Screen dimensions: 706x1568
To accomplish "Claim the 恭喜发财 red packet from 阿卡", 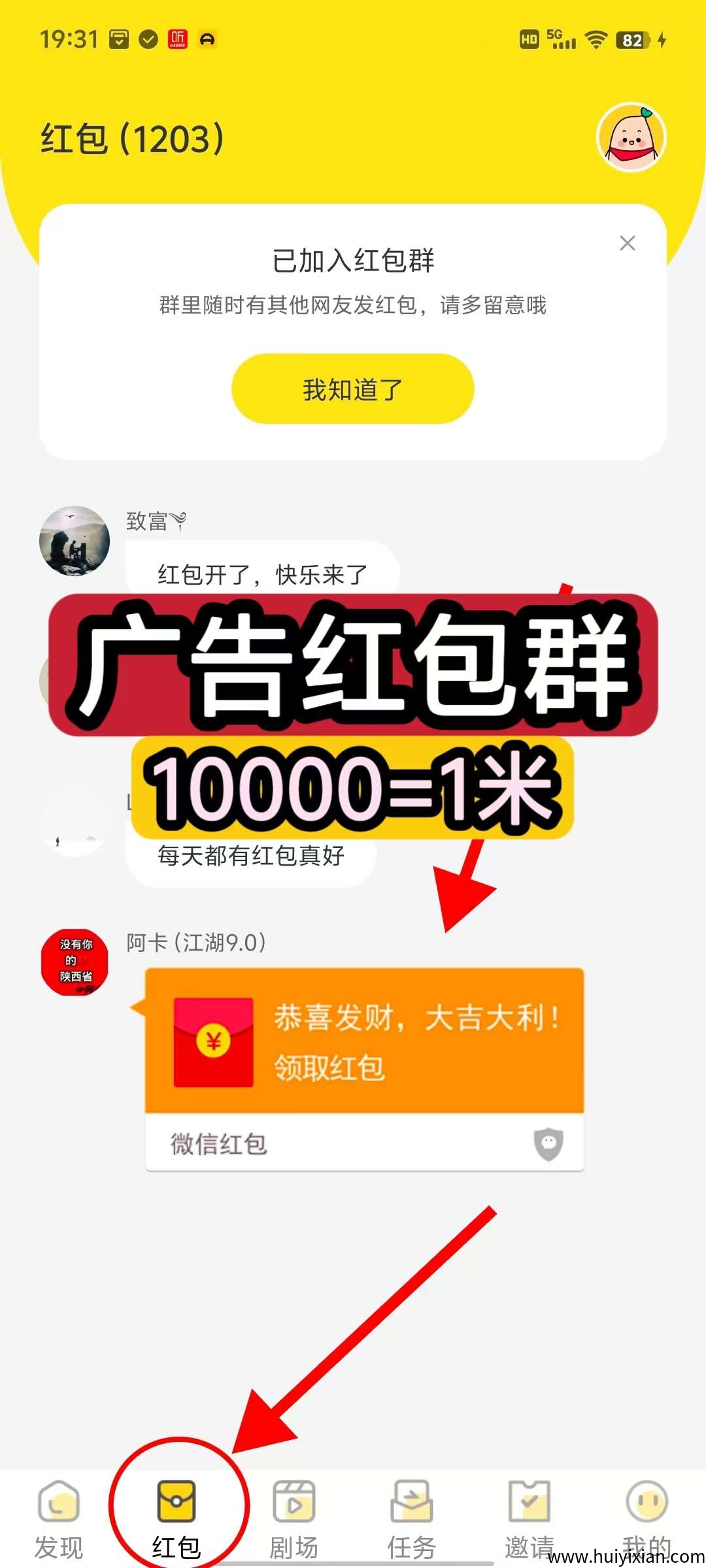I will pyautogui.click(x=364, y=1042).
